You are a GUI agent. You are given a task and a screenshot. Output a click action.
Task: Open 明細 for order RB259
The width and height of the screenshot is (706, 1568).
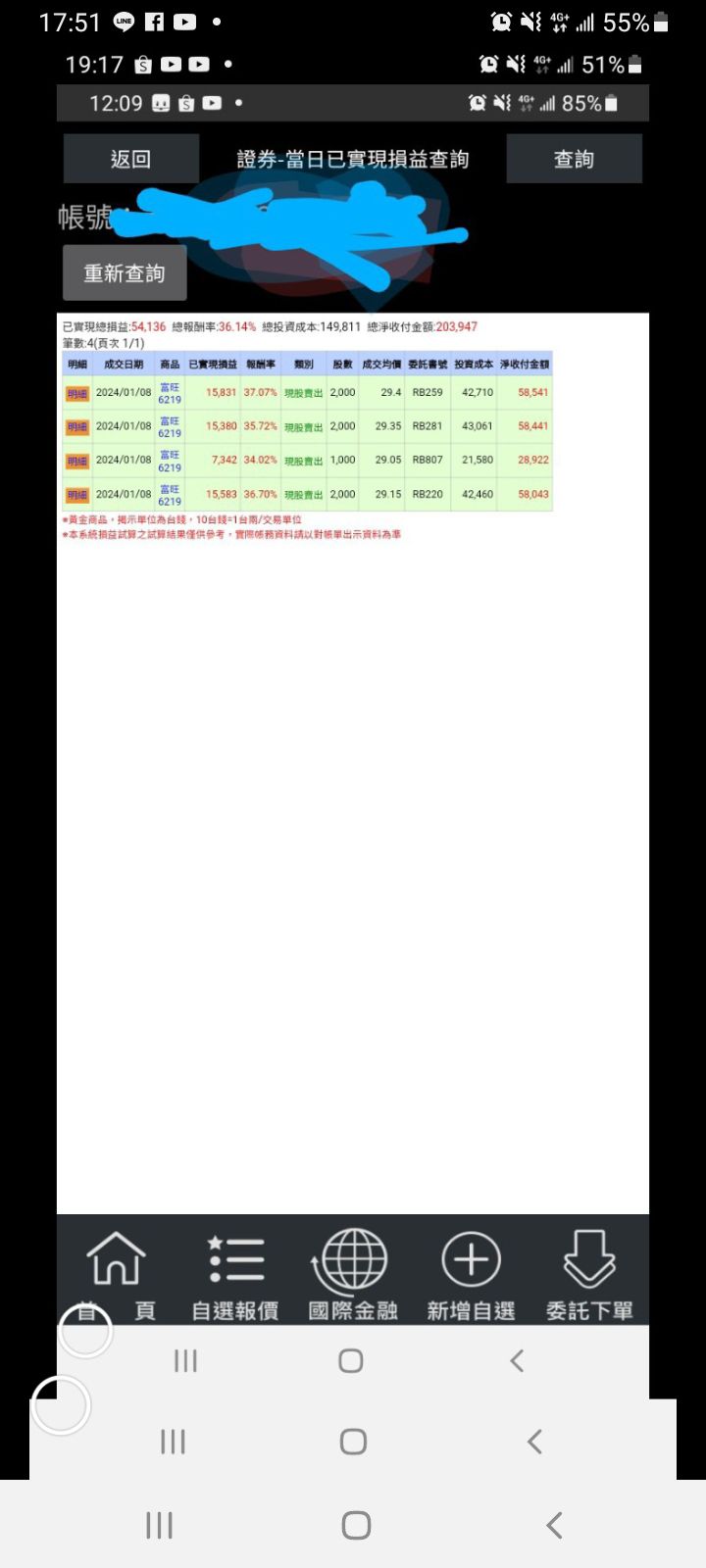pyautogui.click(x=77, y=393)
